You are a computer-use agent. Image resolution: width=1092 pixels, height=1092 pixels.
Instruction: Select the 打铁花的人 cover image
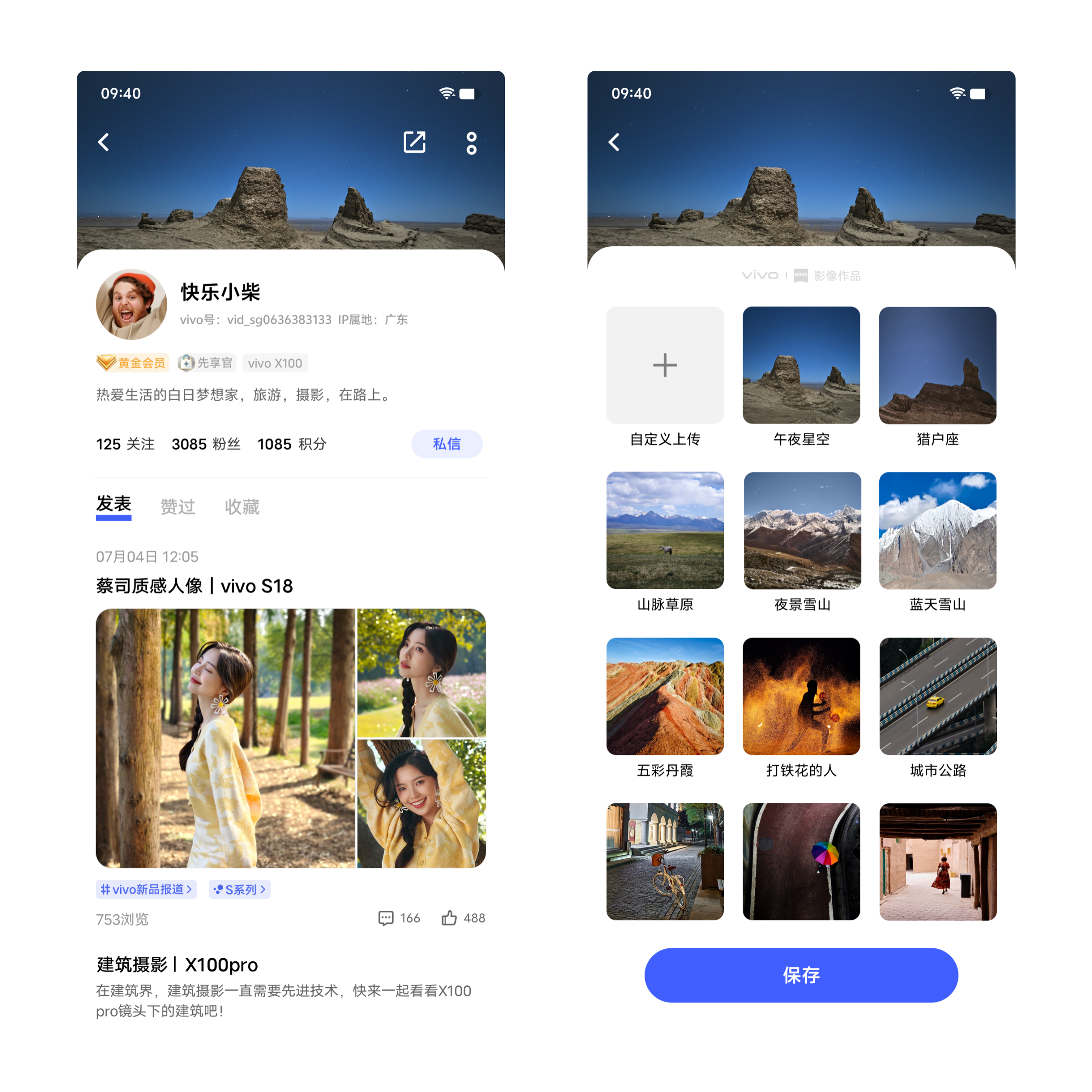pos(801,696)
